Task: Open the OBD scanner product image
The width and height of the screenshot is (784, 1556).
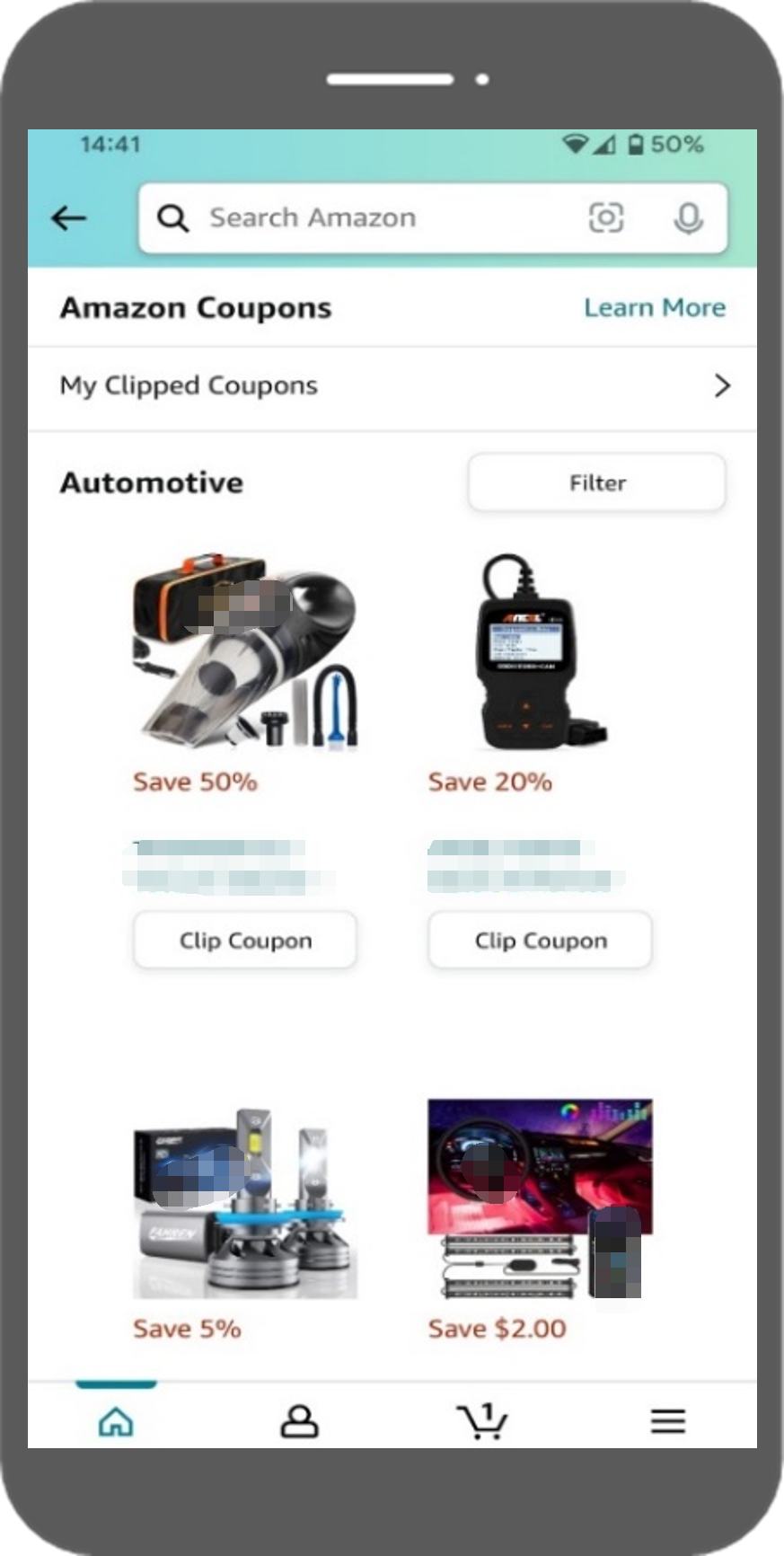Action: [x=540, y=653]
